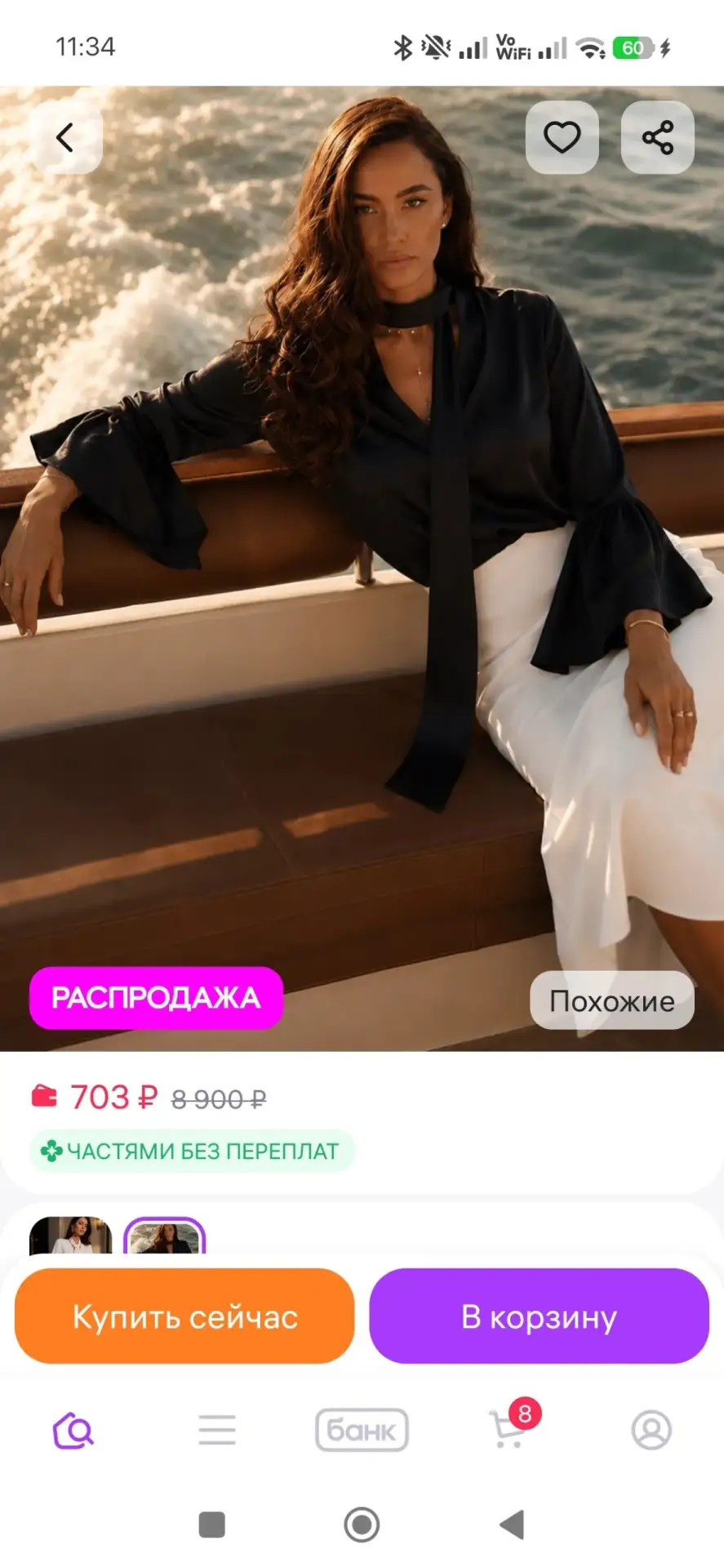Open the catalog menu tab
724x1568 pixels.
tap(217, 1430)
